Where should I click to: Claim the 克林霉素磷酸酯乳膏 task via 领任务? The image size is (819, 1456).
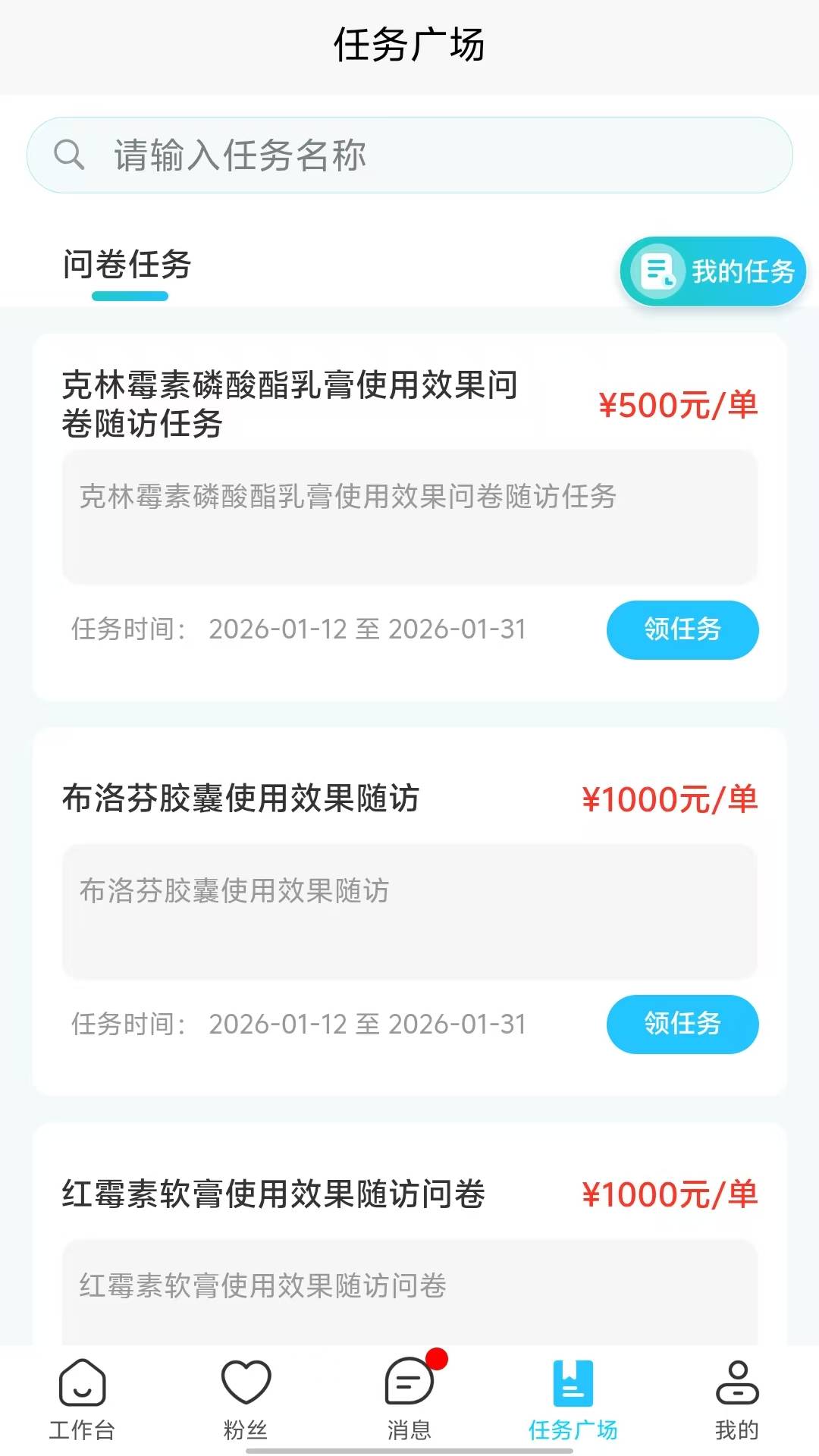681,629
